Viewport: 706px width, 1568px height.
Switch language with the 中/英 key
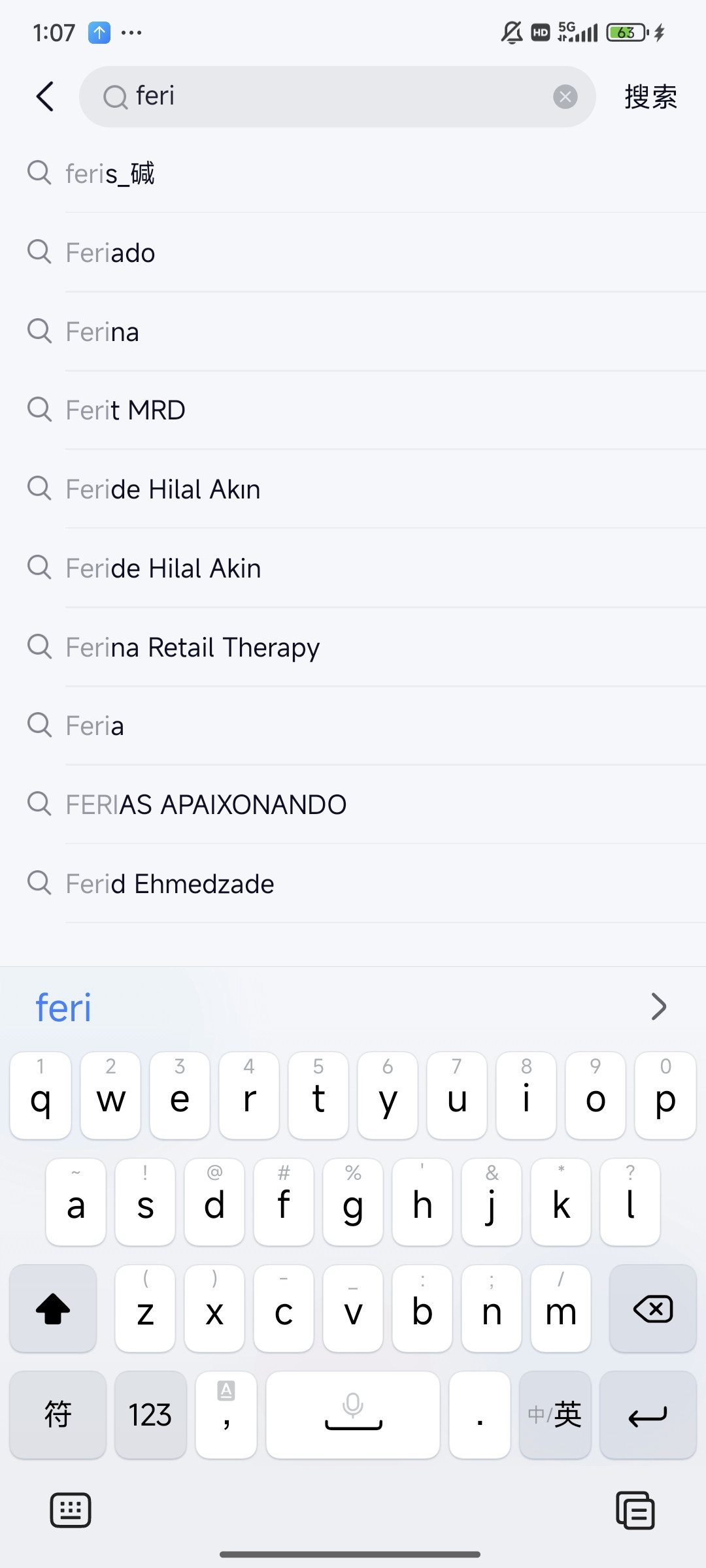tap(554, 1414)
